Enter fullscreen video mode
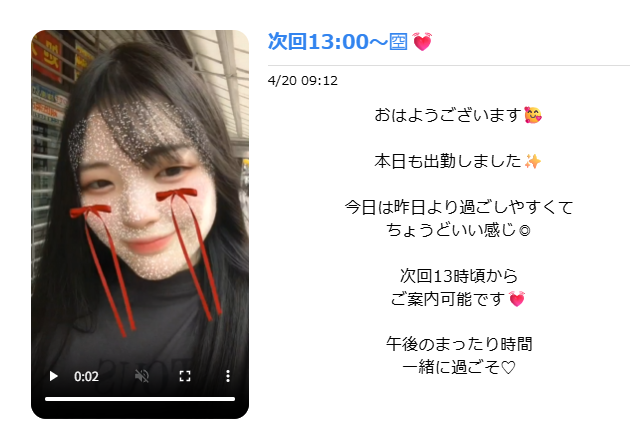 click(185, 377)
